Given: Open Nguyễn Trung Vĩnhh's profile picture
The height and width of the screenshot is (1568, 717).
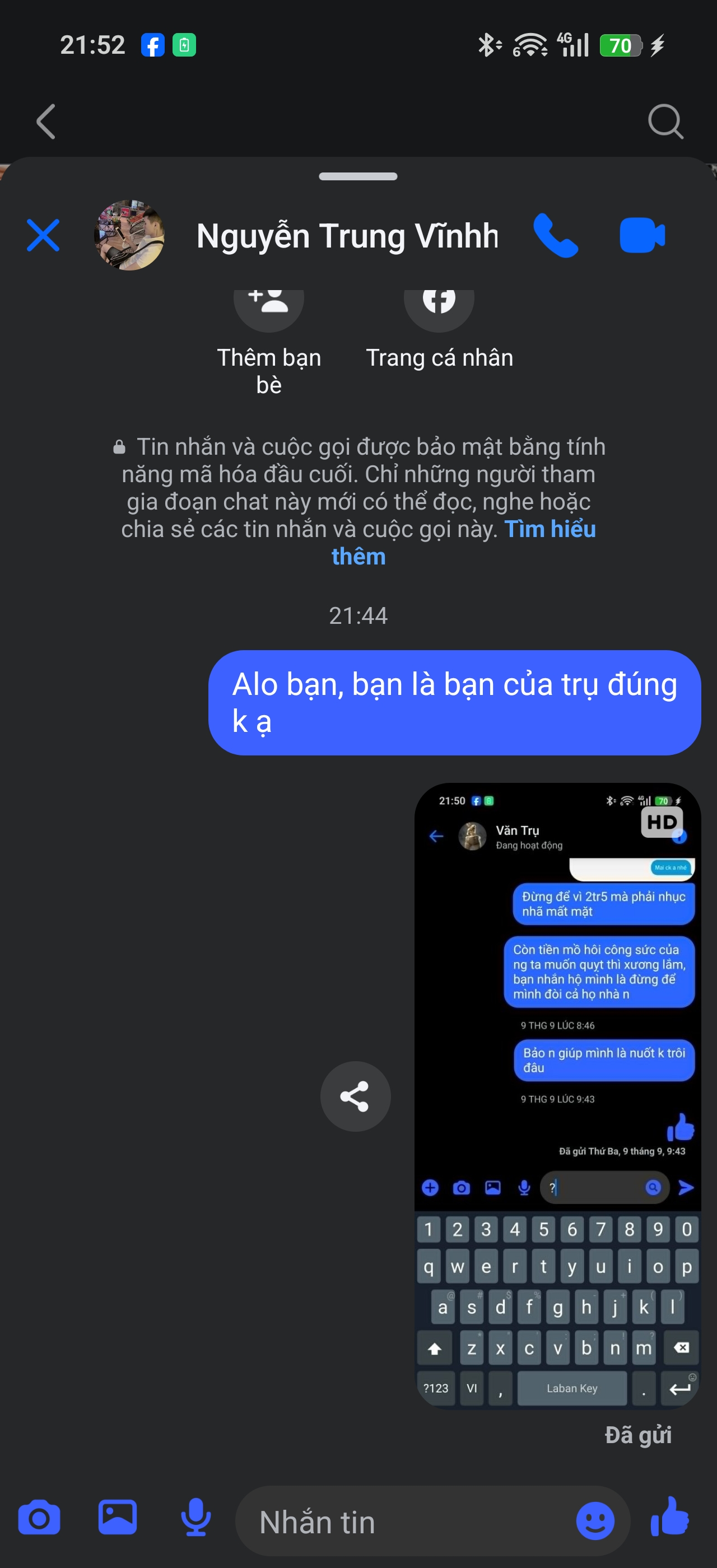Looking at the screenshot, I should [129, 236].
